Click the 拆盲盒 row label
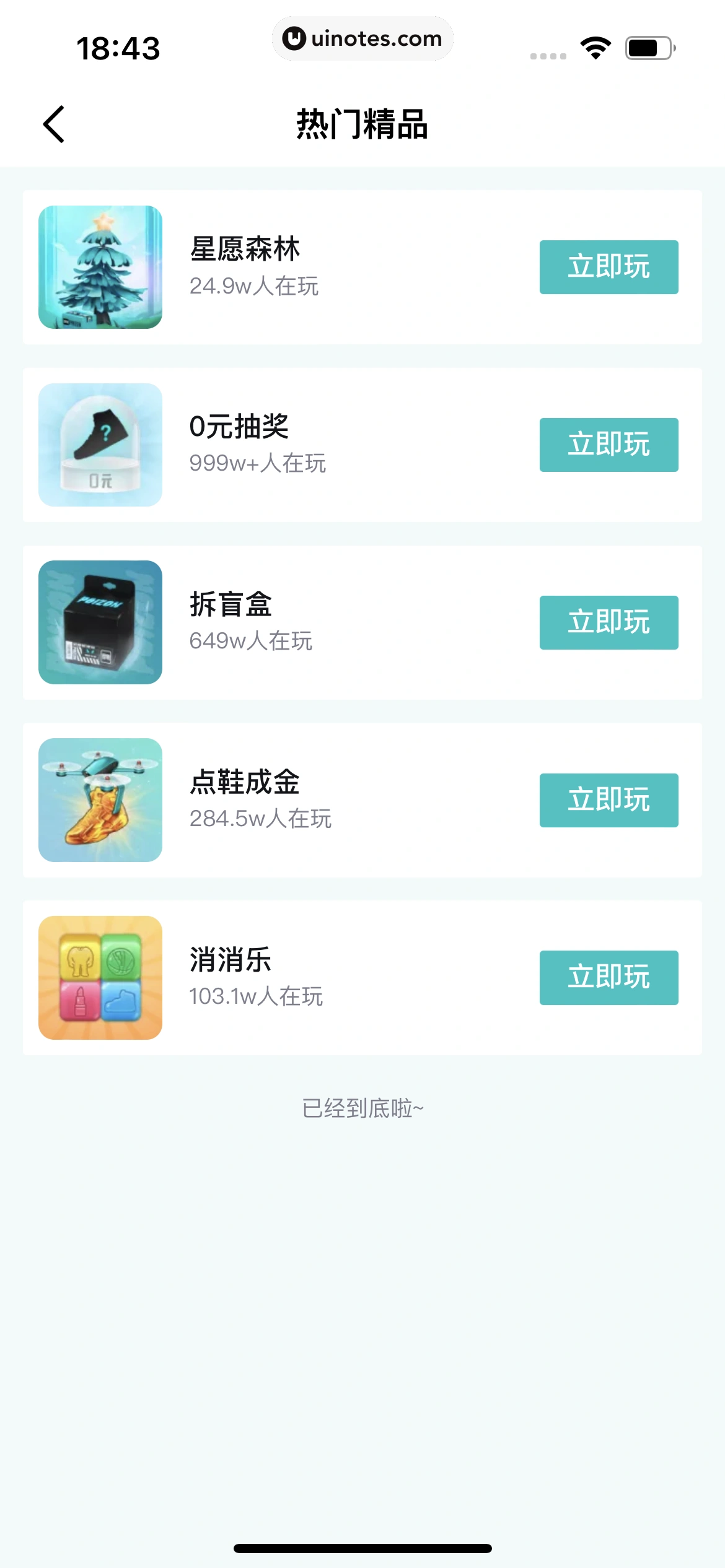Screen dimensions: 725x1568 coord(232,605)
